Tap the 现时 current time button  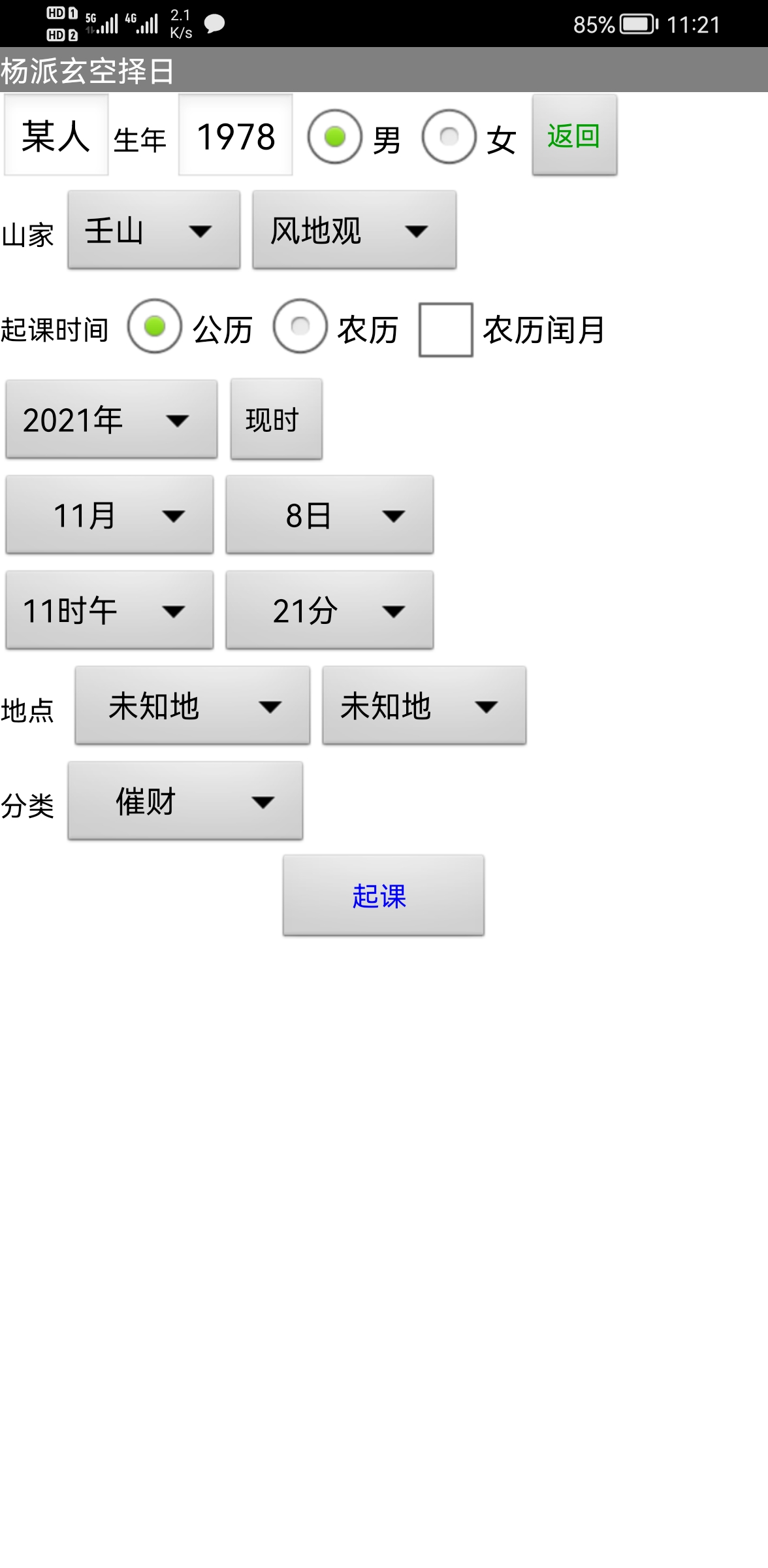(276, 419)
